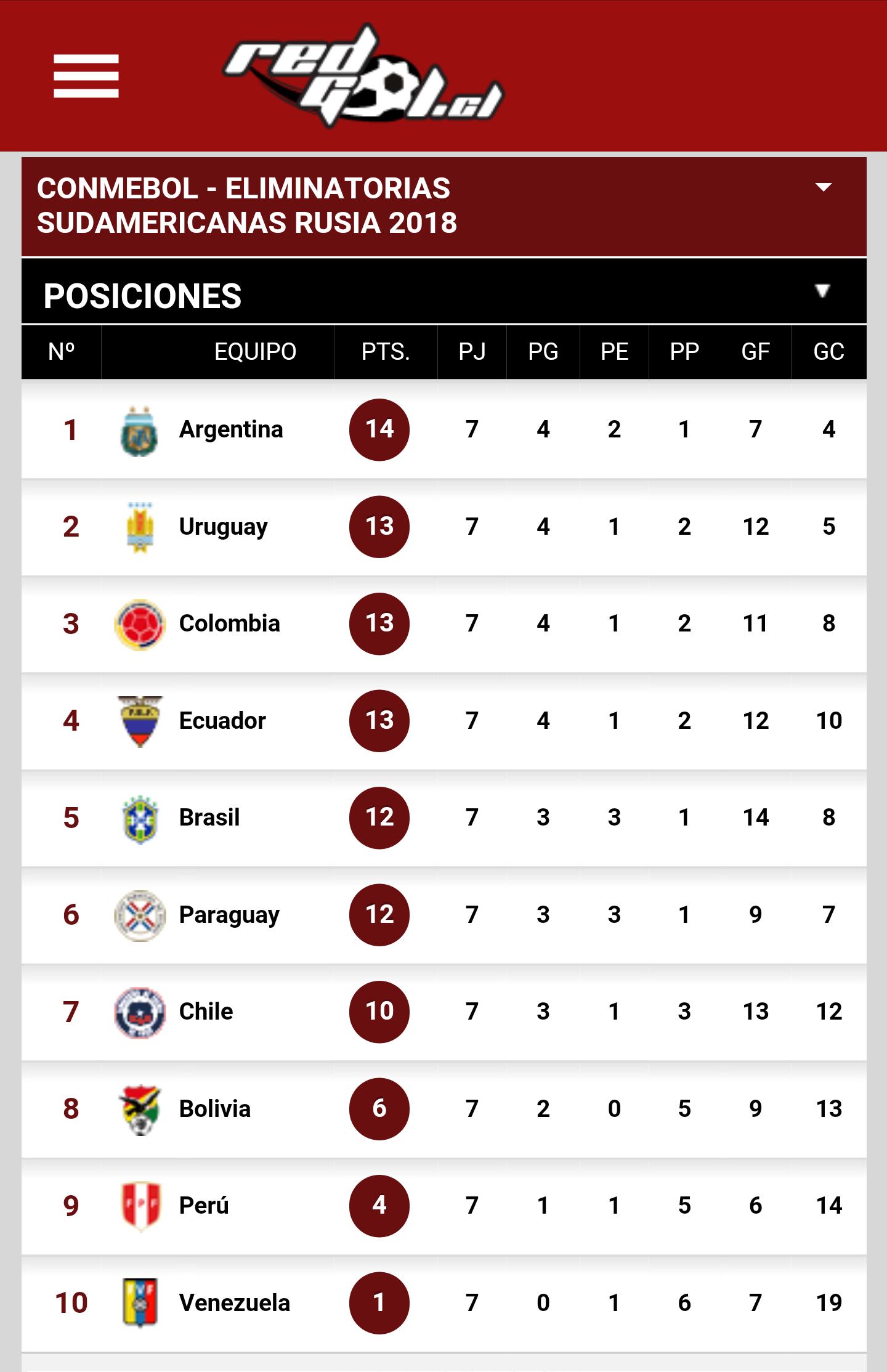Select the Argentina team crest
The width and height of the screenshot is (887, 1372).
pos(140,429)
